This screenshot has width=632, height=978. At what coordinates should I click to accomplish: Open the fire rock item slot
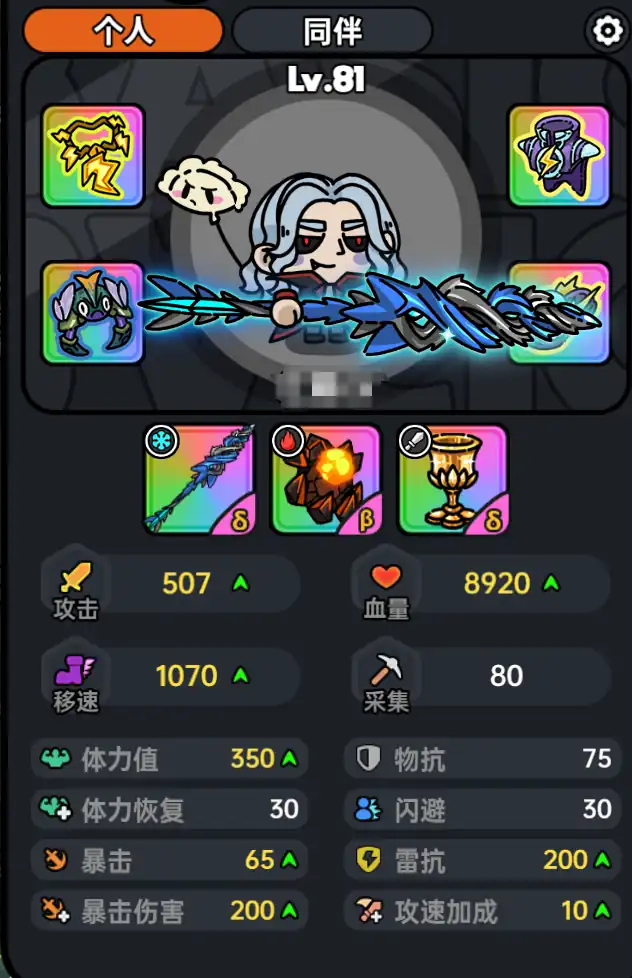click(326, 480)
